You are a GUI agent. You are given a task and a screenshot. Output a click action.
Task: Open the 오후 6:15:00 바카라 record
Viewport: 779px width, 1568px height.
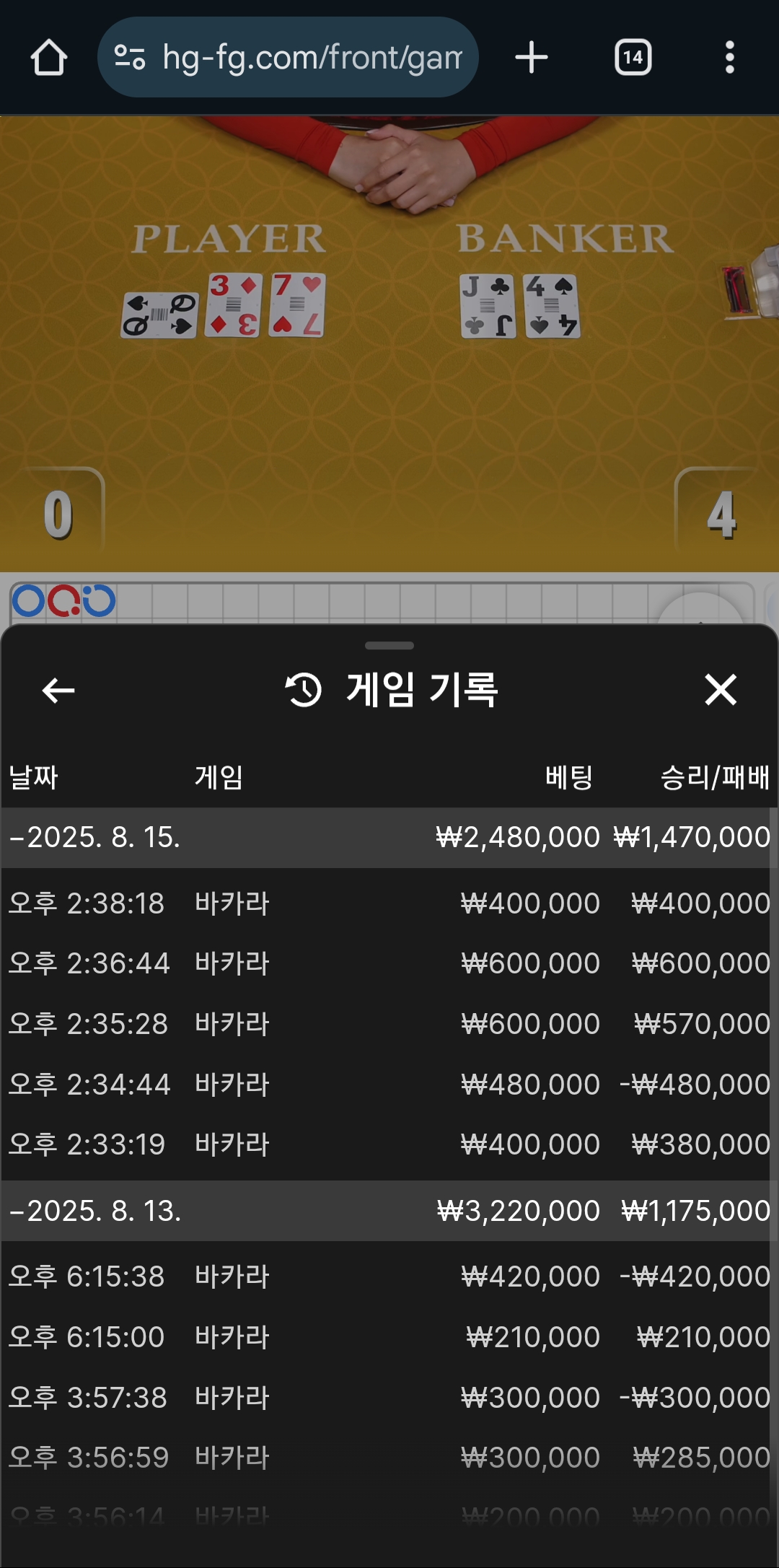[386, 1337]
